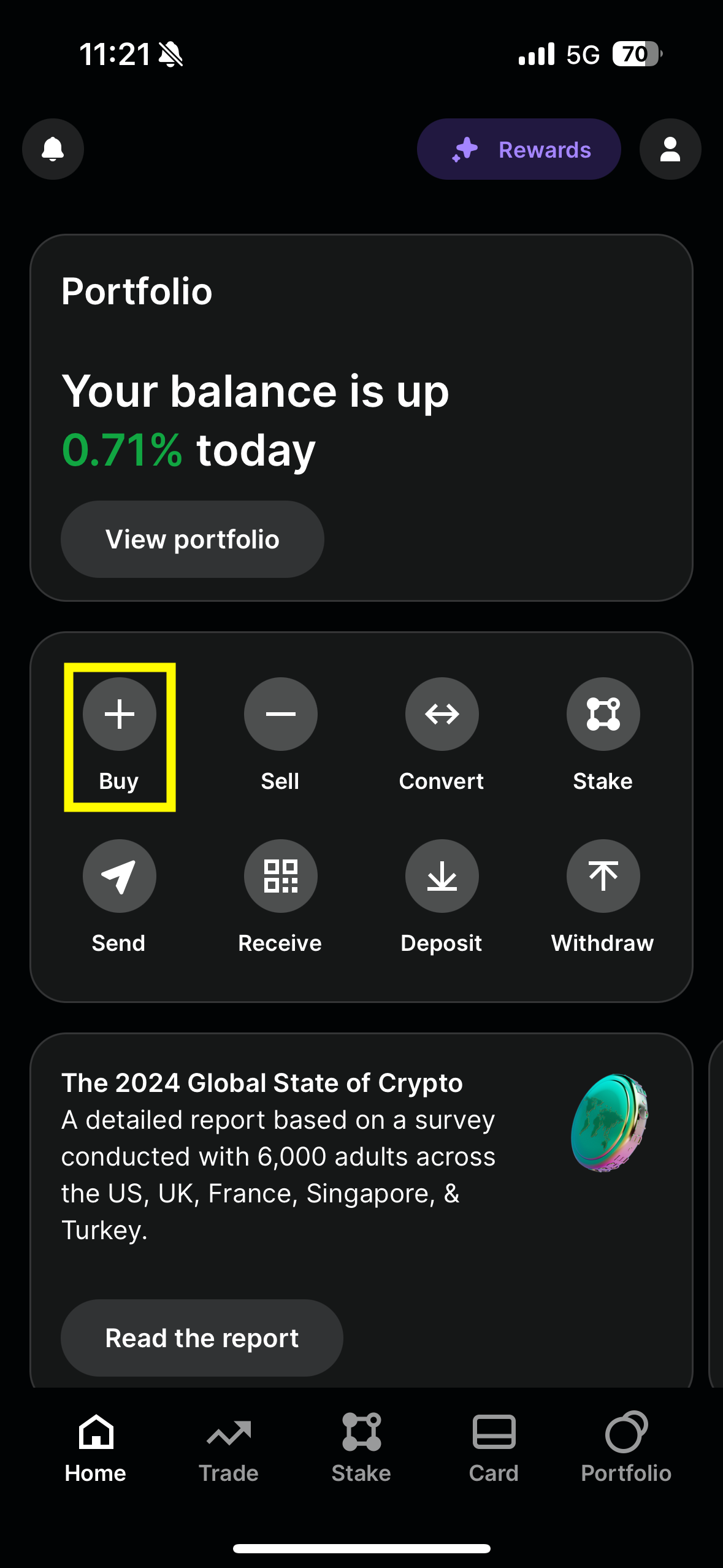
Task: Open the Send option
Action: 119,897
